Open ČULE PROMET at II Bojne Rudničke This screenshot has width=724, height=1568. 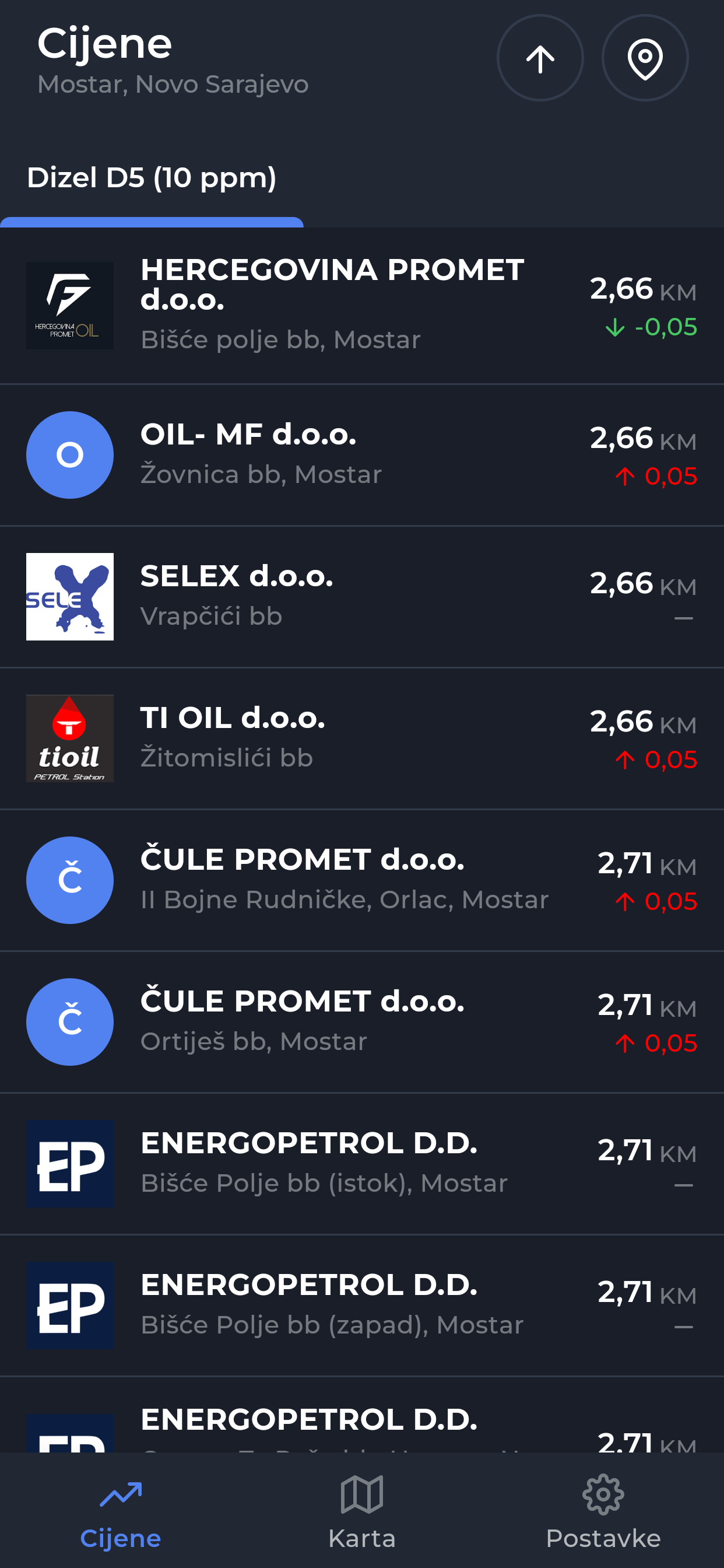pyautogui.click(x=362, y=880)
